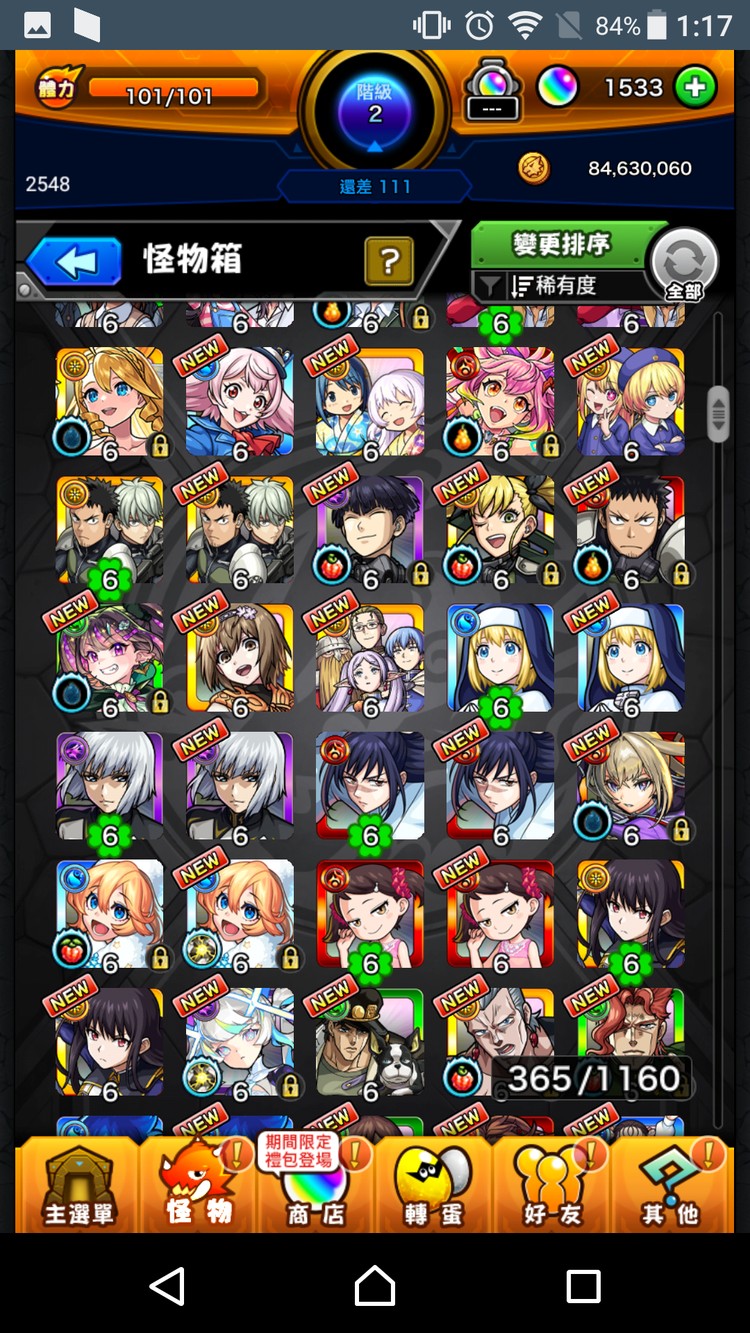
Task: Add orbs with the green plus button
Action: coord(694,88)
